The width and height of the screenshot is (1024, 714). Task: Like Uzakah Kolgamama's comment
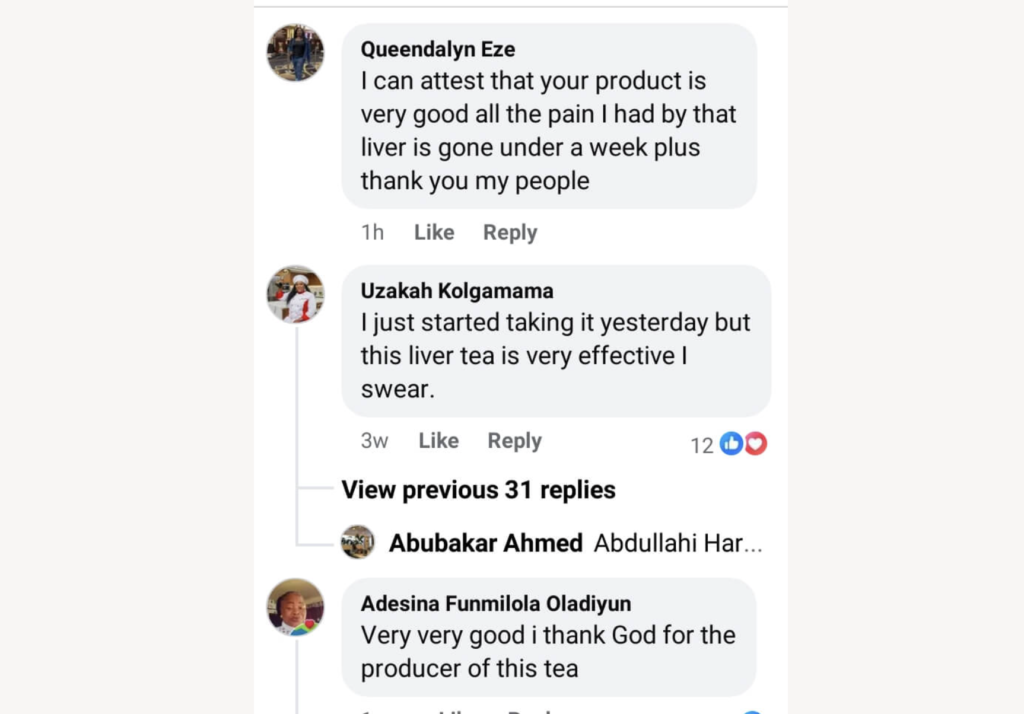point(438,441)
